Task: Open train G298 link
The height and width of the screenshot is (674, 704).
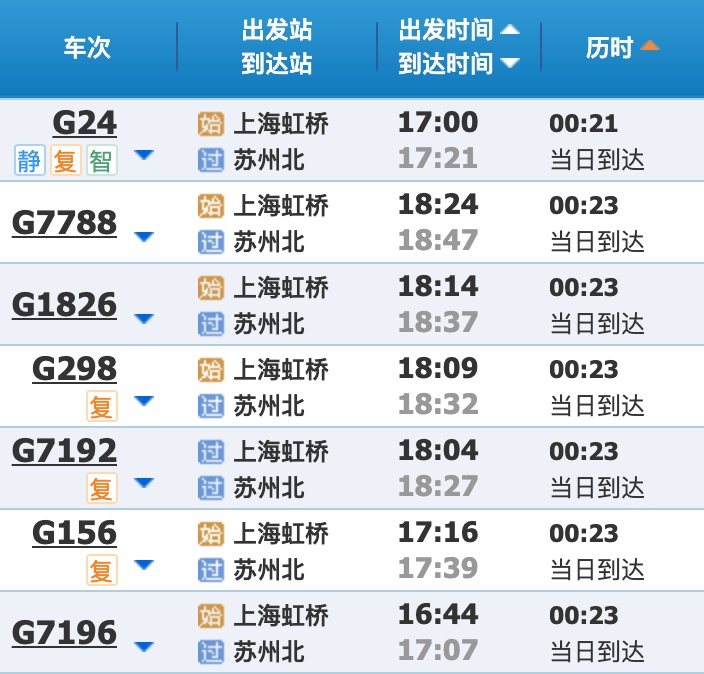Action: tap(74, 369)
